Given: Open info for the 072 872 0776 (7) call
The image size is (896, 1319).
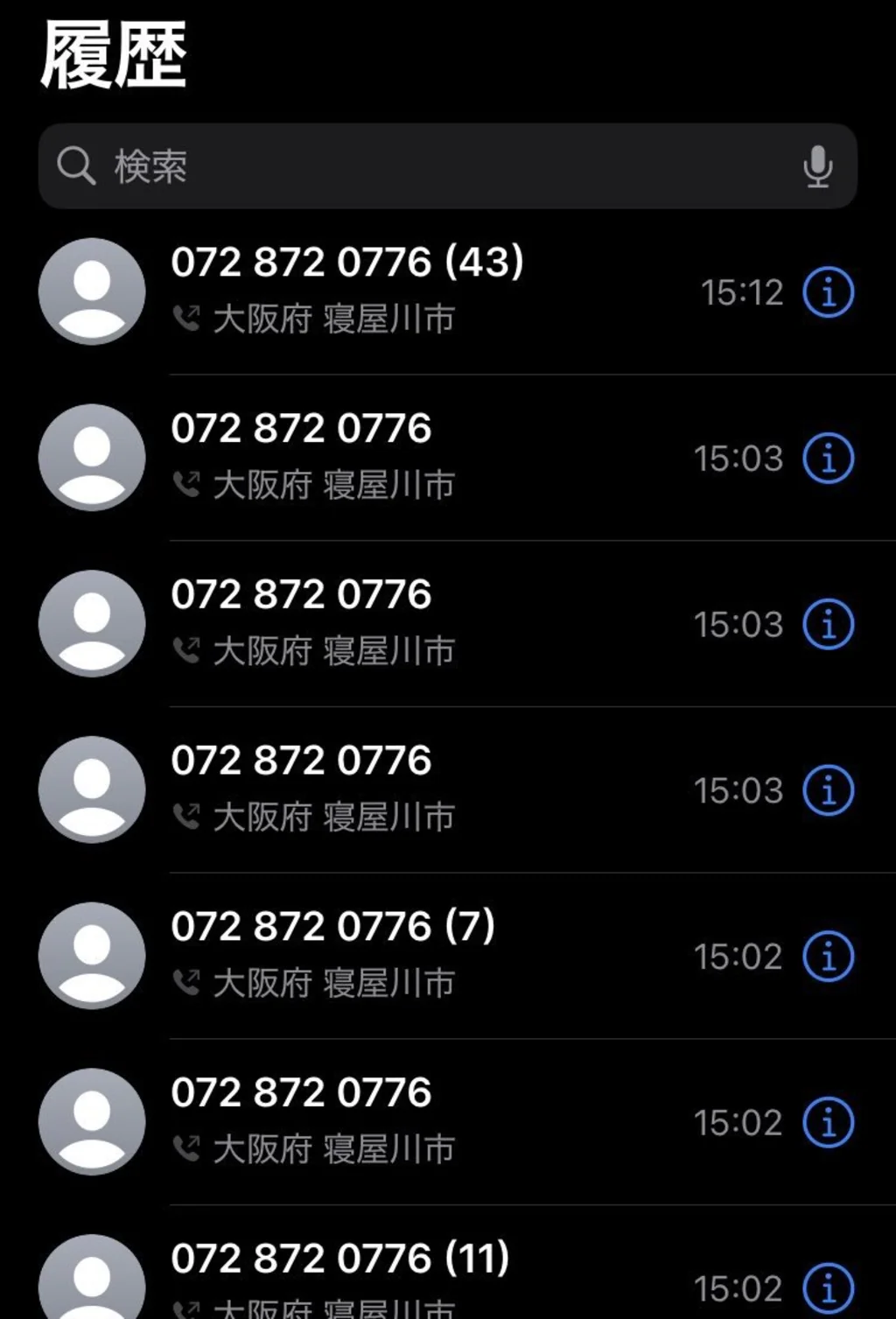Looking at the screenshot, I should pos(828,957).
